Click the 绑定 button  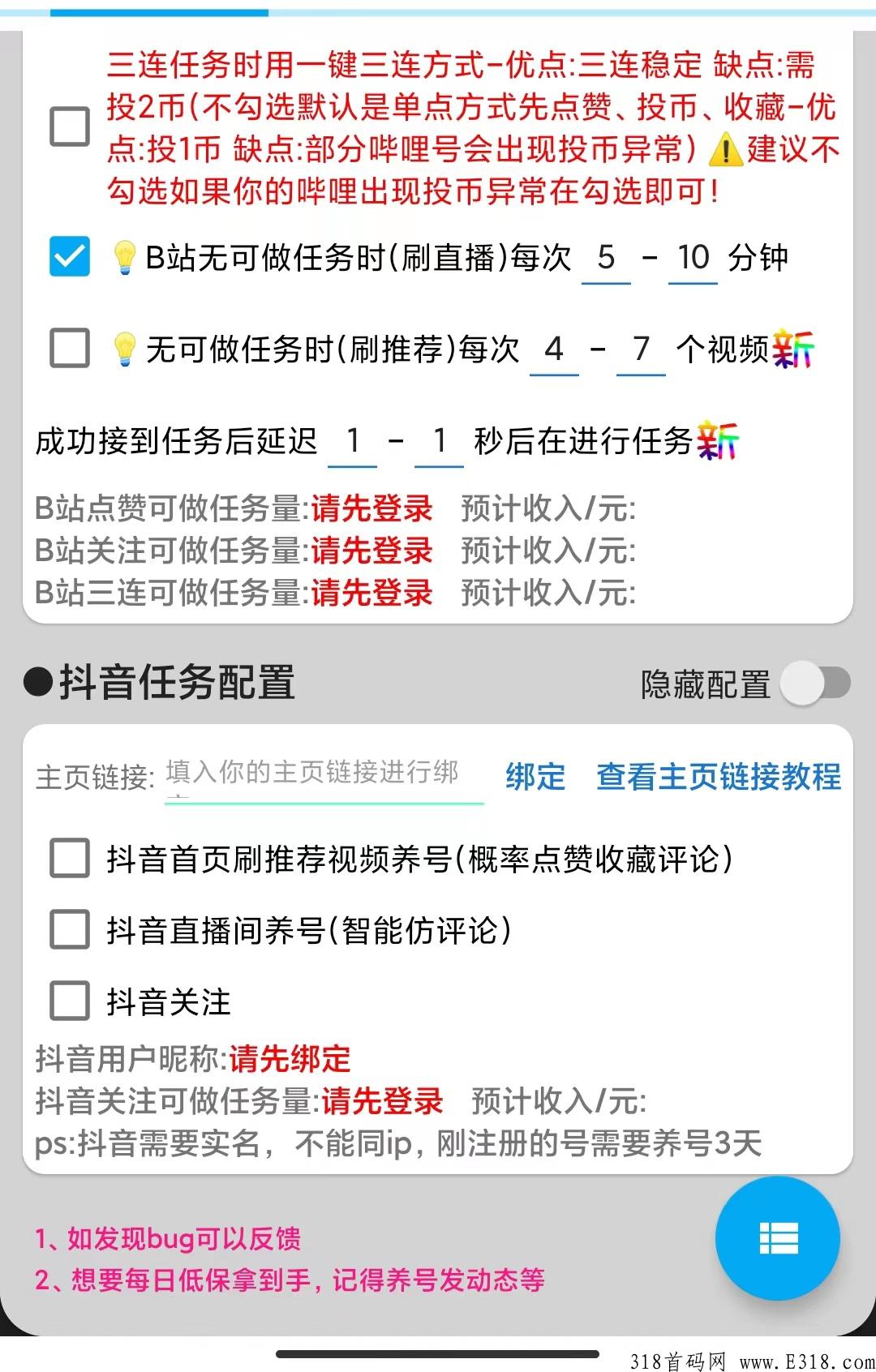pyautogui.click(x=535, y=777)
